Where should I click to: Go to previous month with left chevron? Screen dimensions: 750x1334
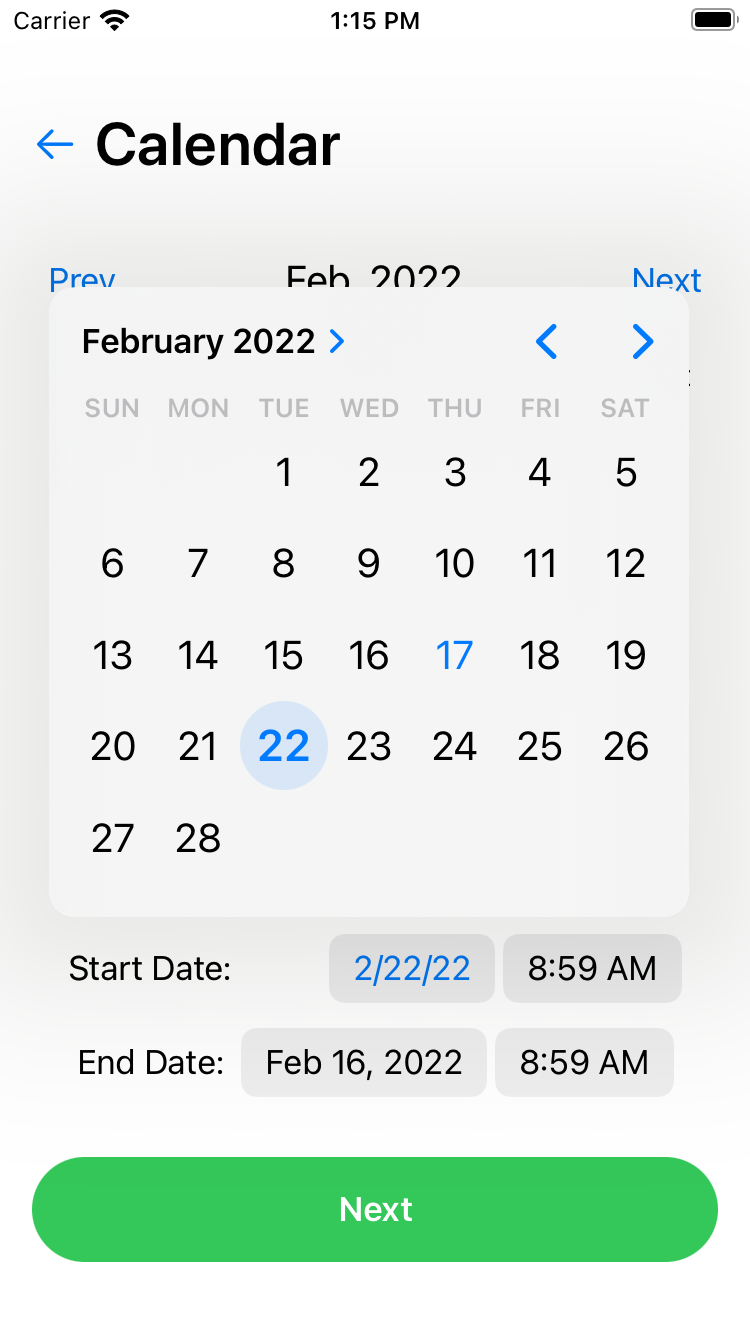click(x=546, y=342)
